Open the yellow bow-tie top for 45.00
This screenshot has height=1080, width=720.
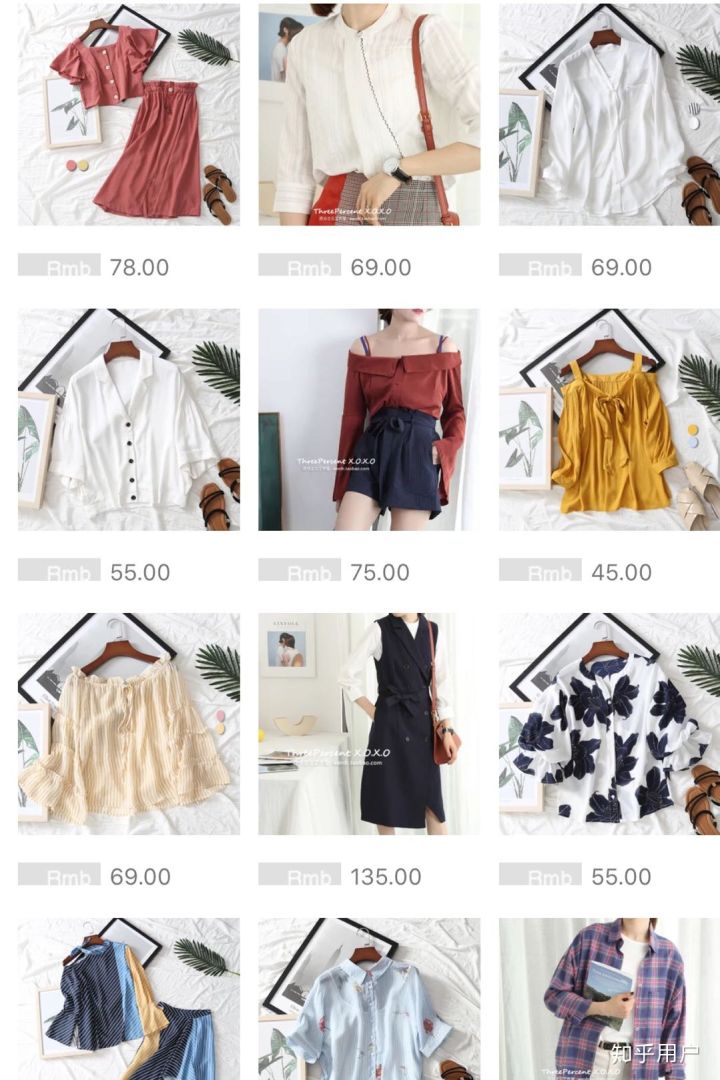[x=609, y=420]
